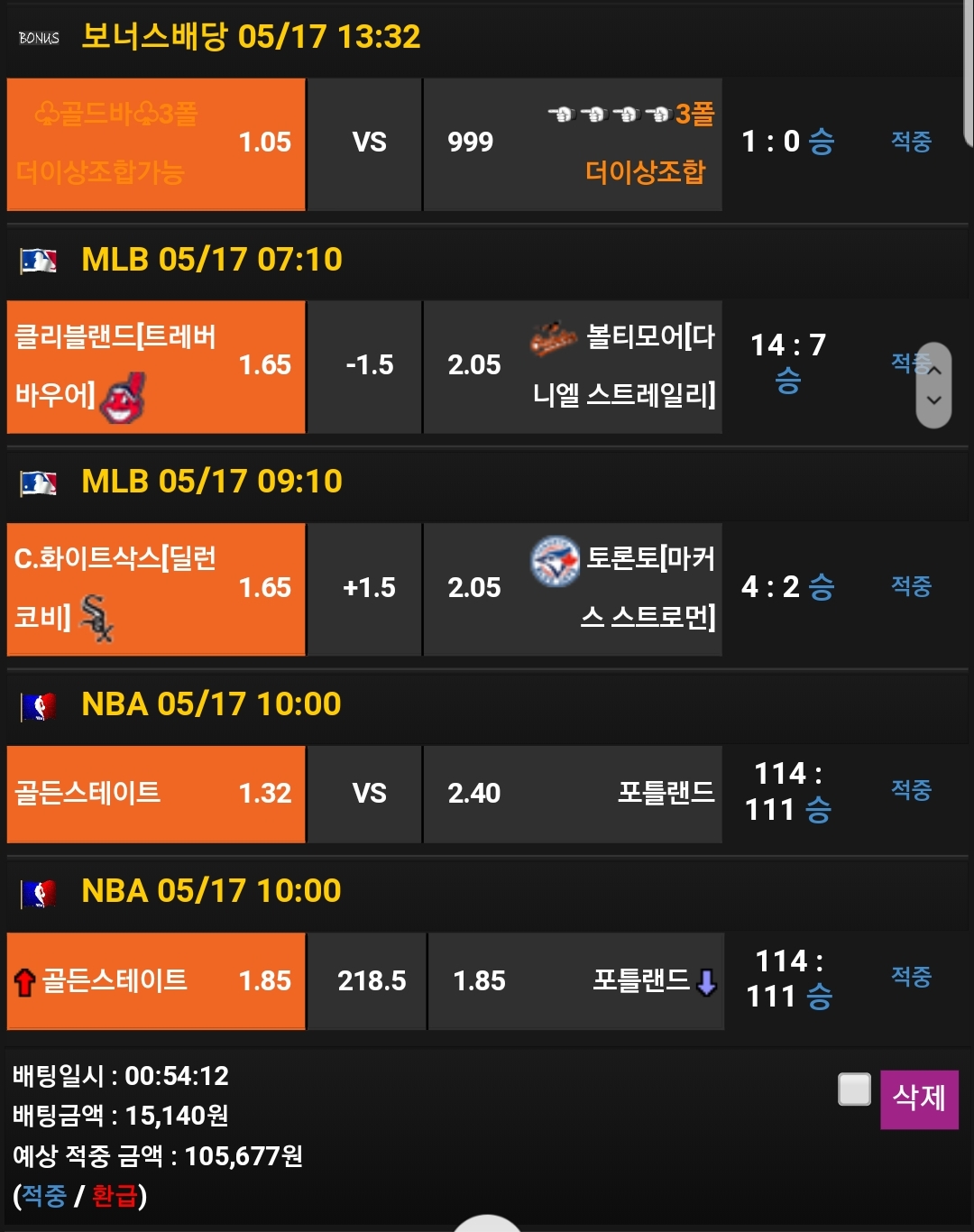Tap the scroll down arrow on the handle
Screen dimensions: 974x1232
coord(934,401)
